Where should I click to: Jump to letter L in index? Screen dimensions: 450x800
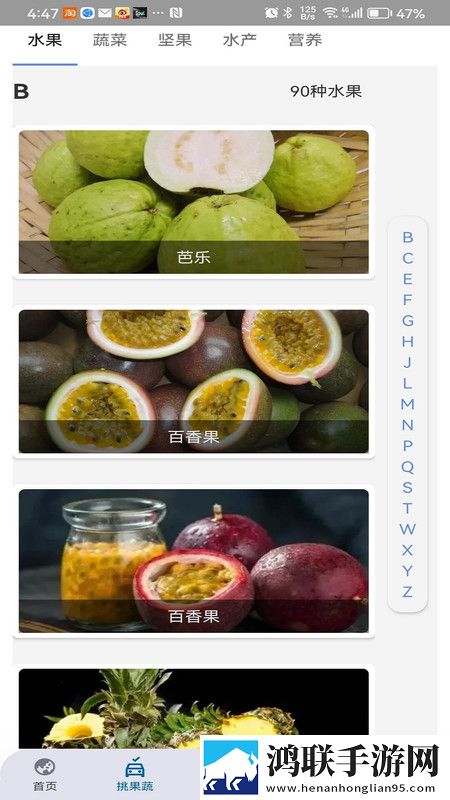click(x=407, y=383)
